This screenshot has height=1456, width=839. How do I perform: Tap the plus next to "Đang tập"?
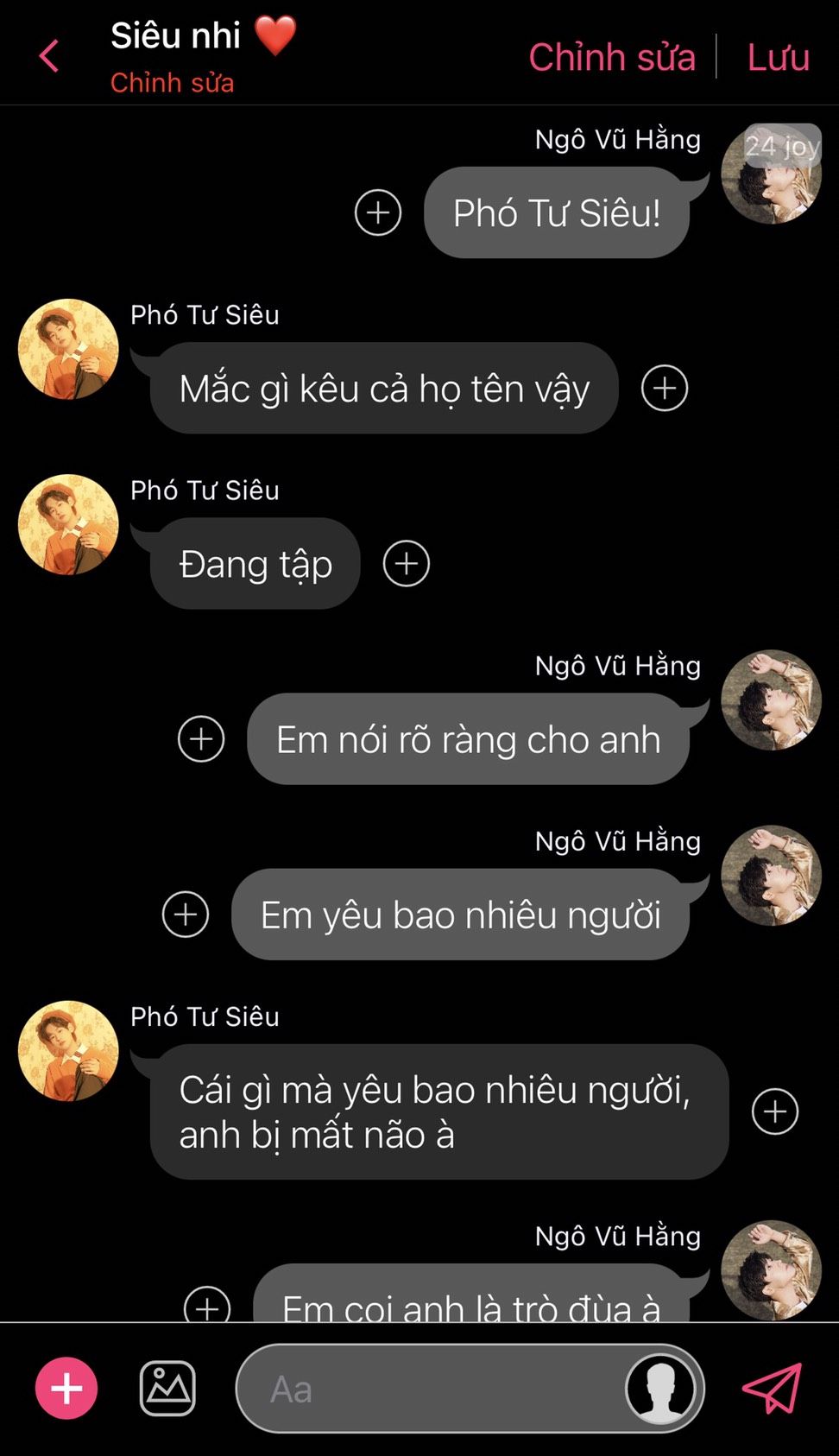click(x=407, y=564)
